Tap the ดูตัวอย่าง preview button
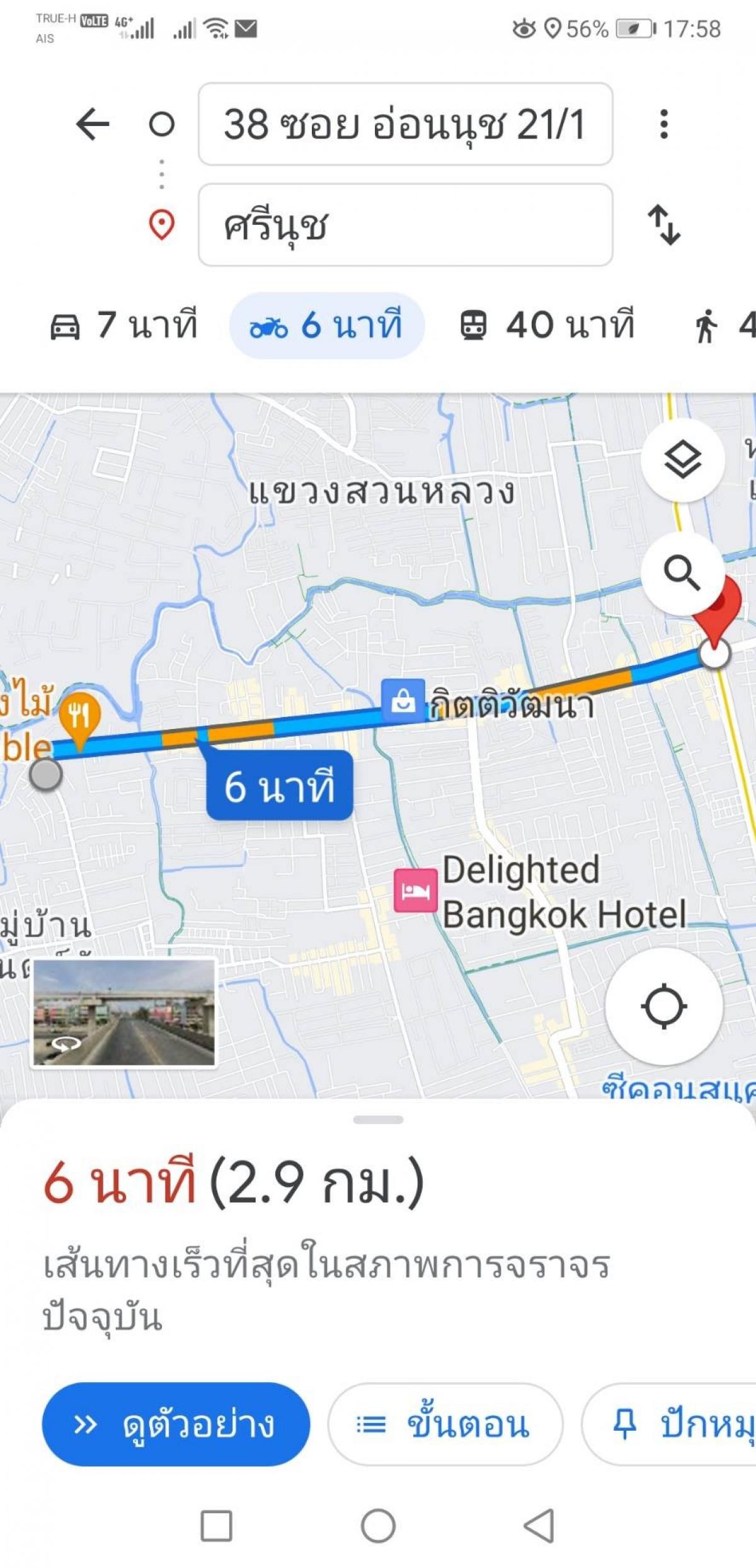Image resolution: width=756 pixels, height=1568 pixels. point(176,1424)
